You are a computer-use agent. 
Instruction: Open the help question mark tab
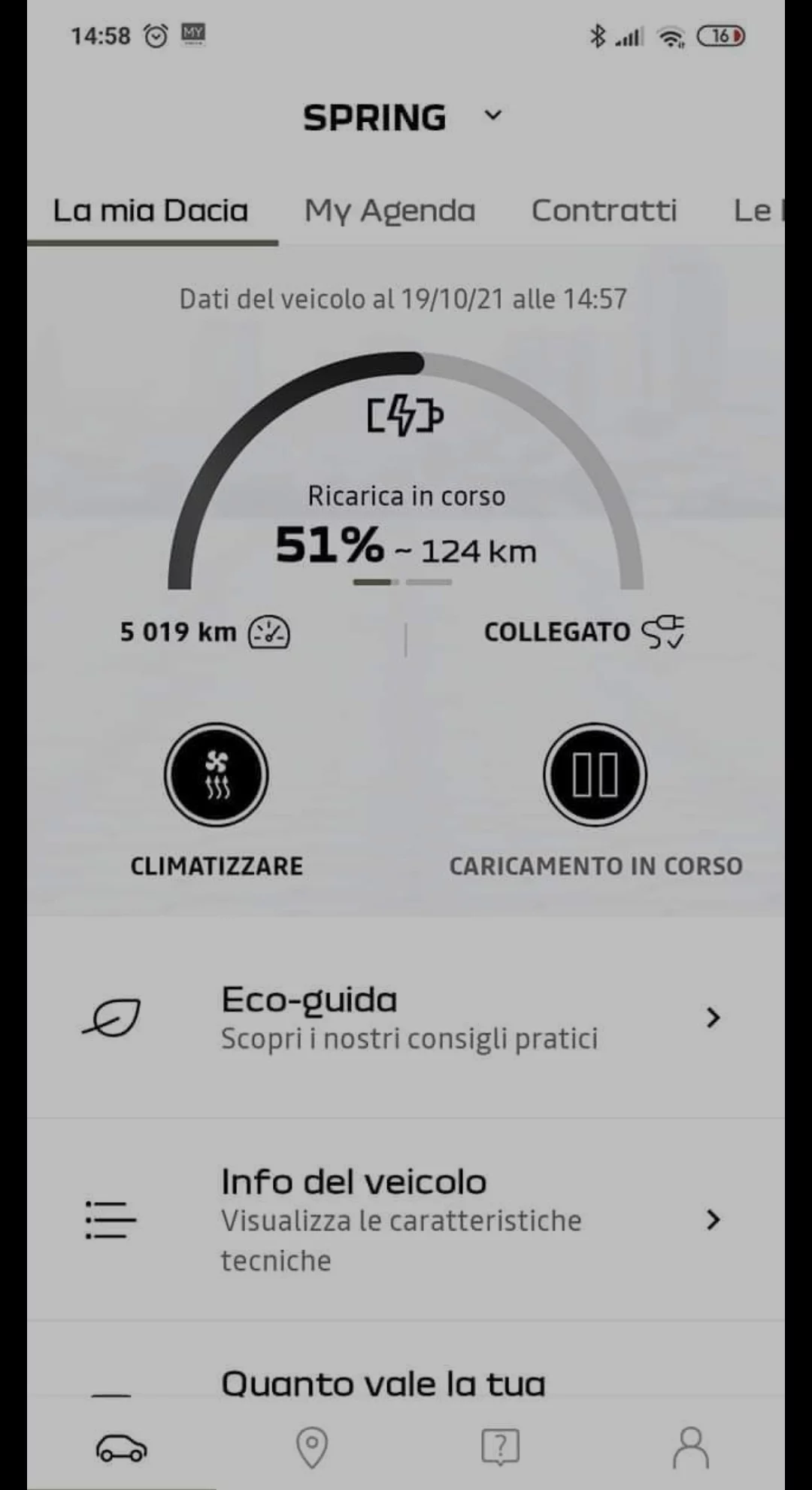500,1447
